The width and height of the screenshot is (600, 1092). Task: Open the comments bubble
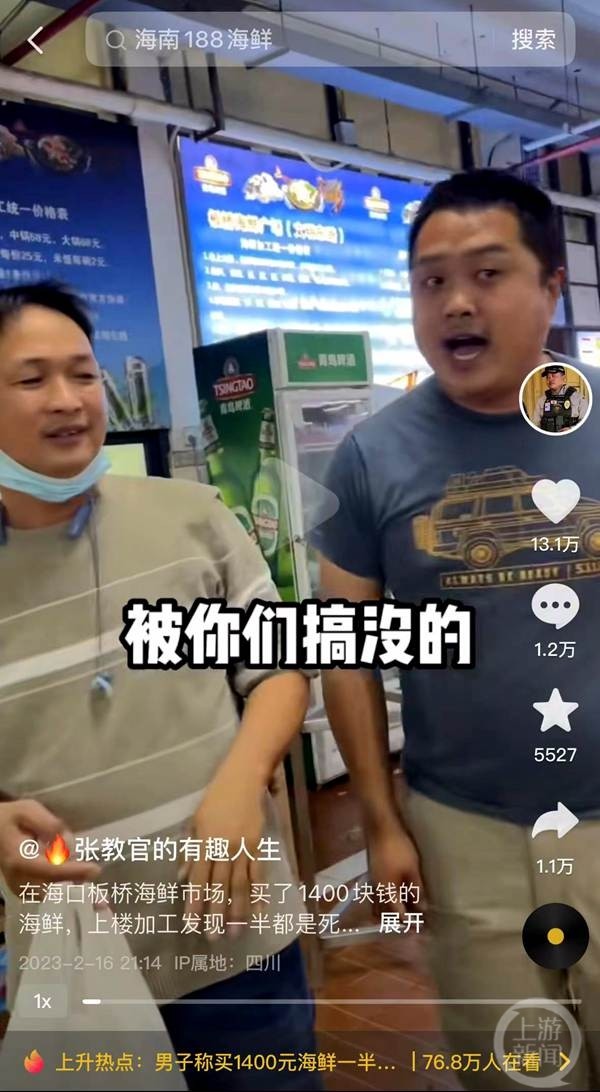(555, 607)
